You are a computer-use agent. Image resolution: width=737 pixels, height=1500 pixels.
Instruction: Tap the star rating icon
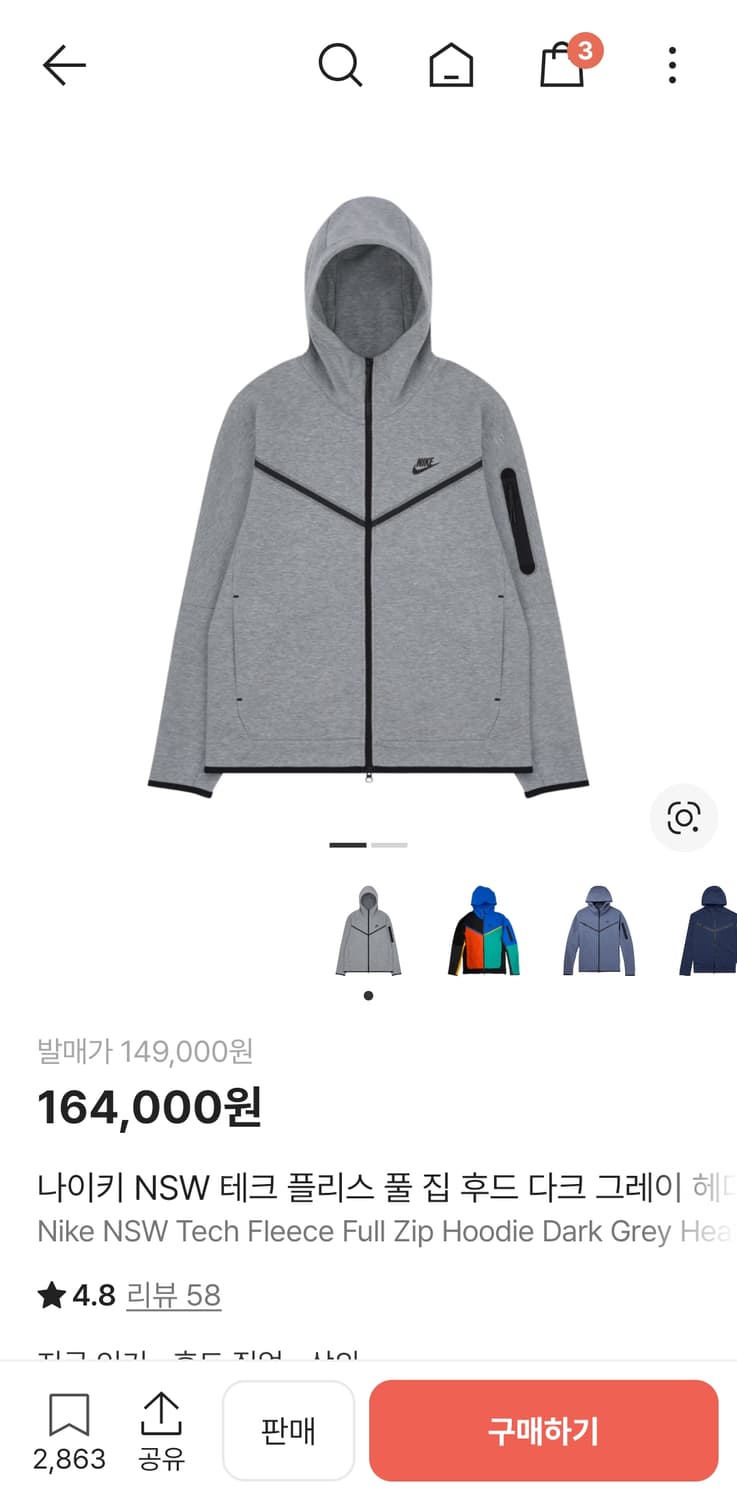tap(52, 1294)
